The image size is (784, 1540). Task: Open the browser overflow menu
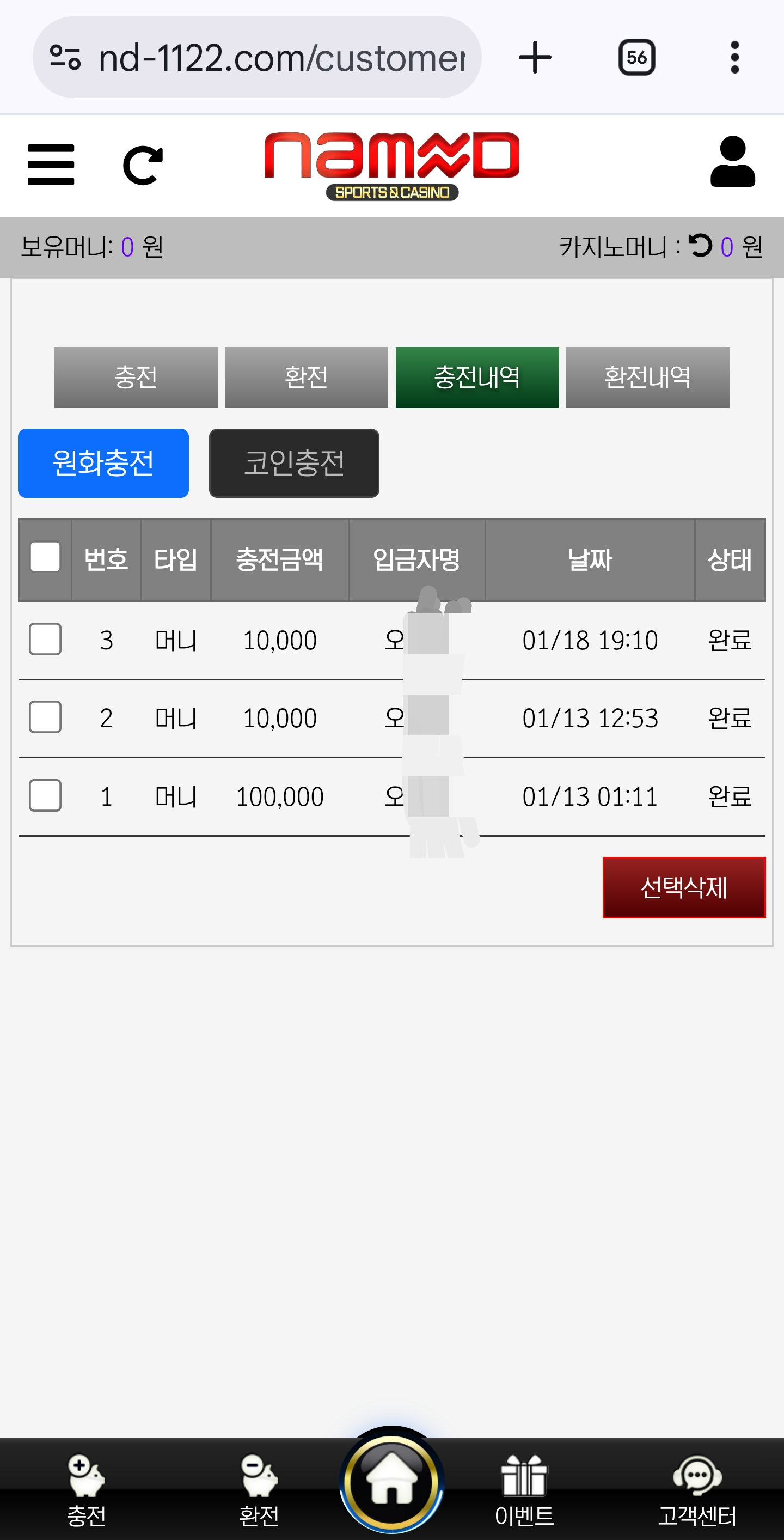click(734, 57)
